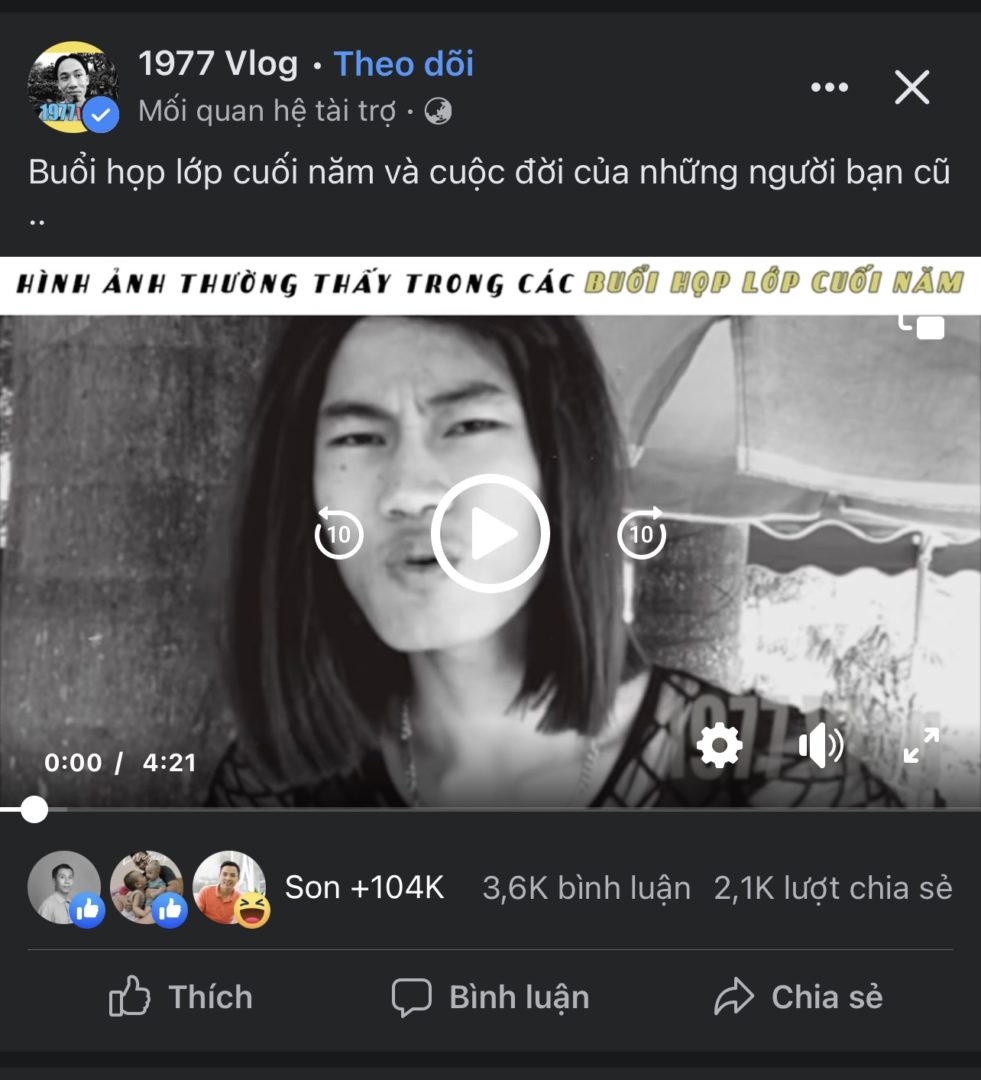Rewind video 10 seconds
This screenshot has height=1080, width=981.
pos(338,533)
